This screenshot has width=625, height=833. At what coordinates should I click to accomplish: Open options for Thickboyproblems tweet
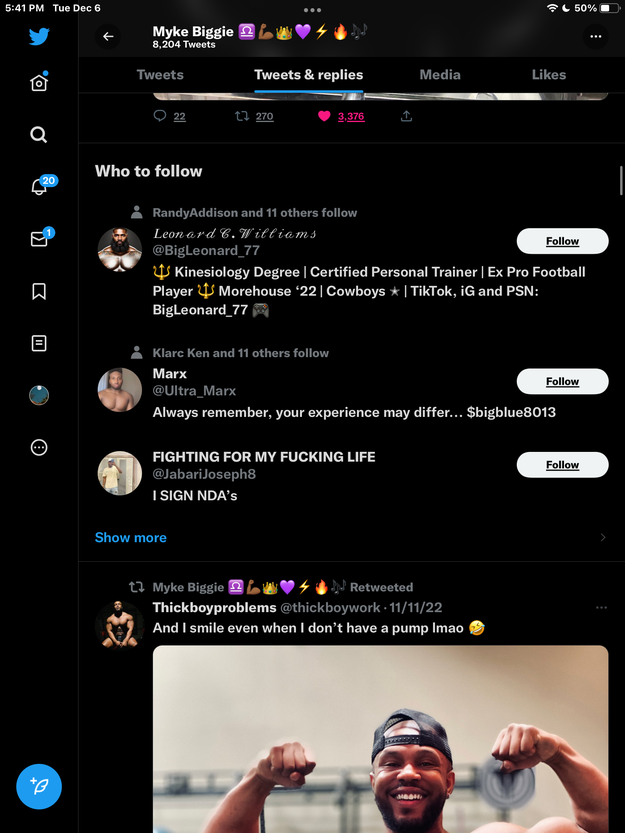click(601, 607)
